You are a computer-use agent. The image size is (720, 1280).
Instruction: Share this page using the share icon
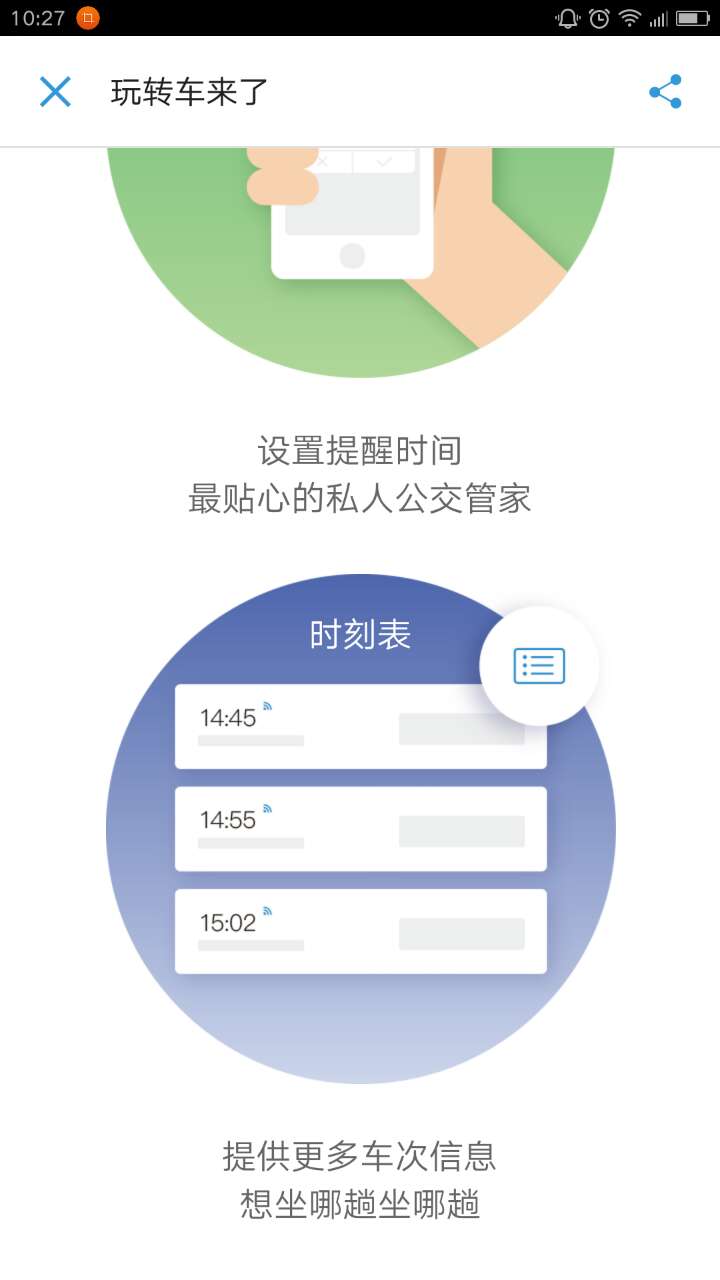(x=665, y=92)
